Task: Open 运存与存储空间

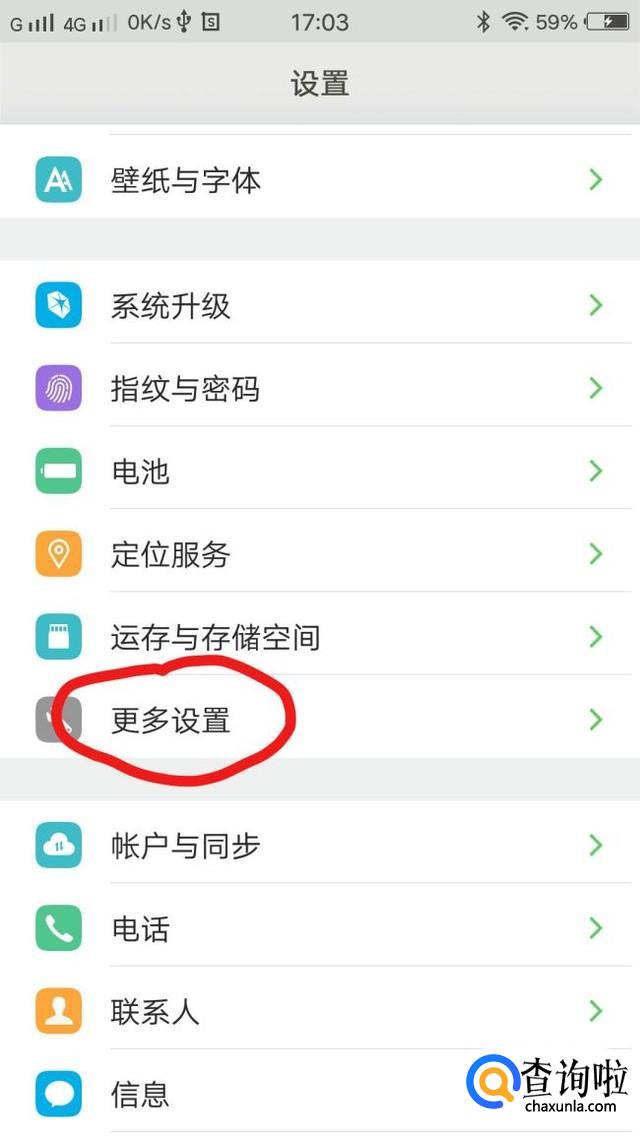Action: (x=320, y=635)
